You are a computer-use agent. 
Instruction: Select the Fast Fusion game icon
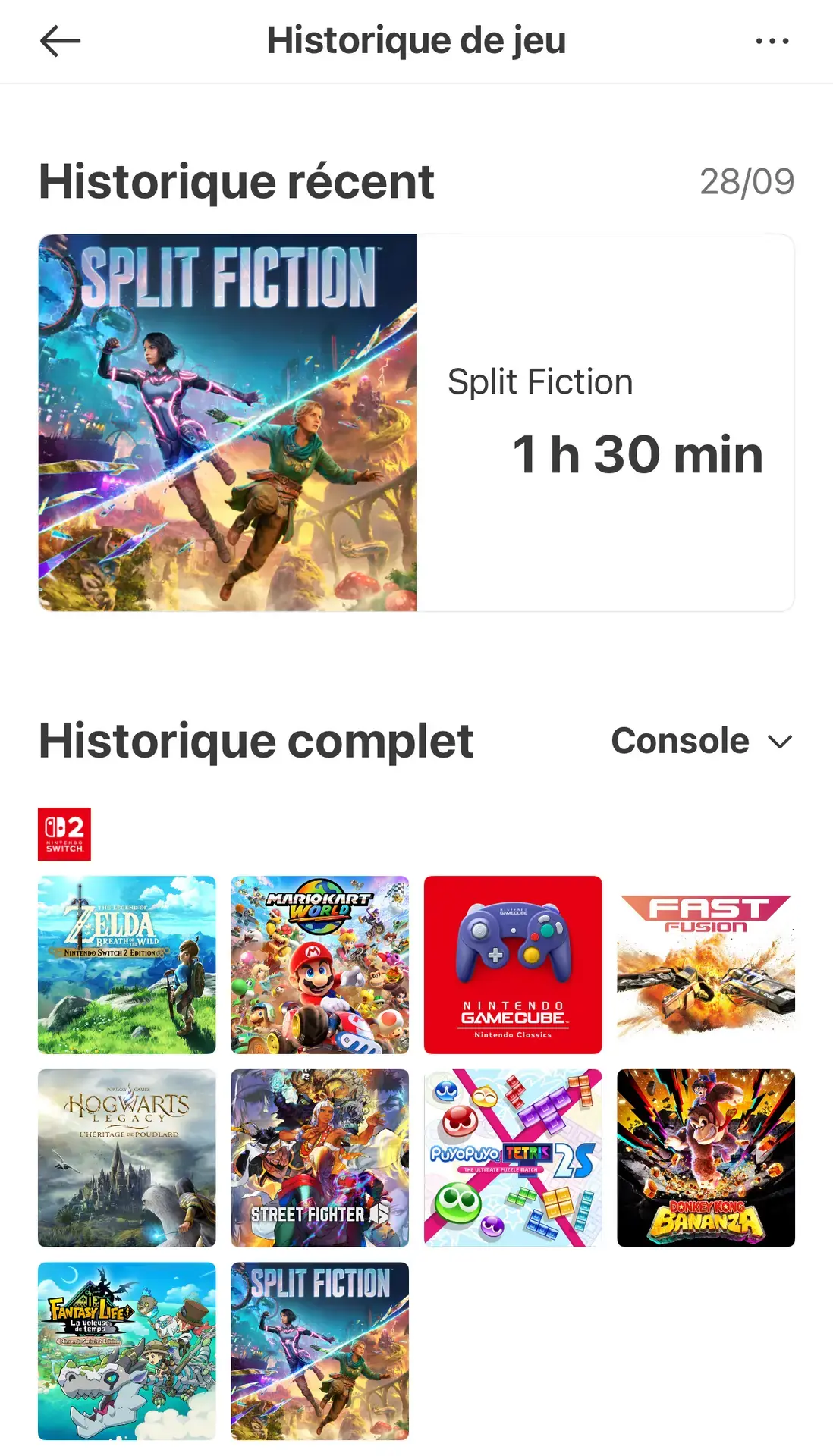tap(706, 964)
